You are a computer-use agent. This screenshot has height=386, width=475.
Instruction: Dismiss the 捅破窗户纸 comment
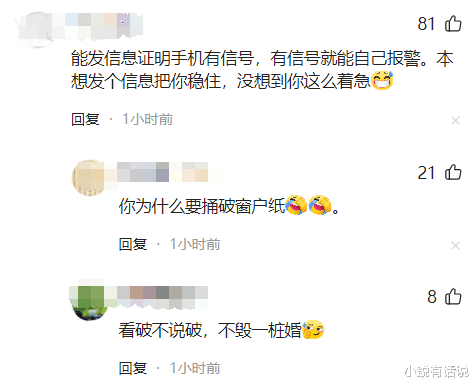455,246
